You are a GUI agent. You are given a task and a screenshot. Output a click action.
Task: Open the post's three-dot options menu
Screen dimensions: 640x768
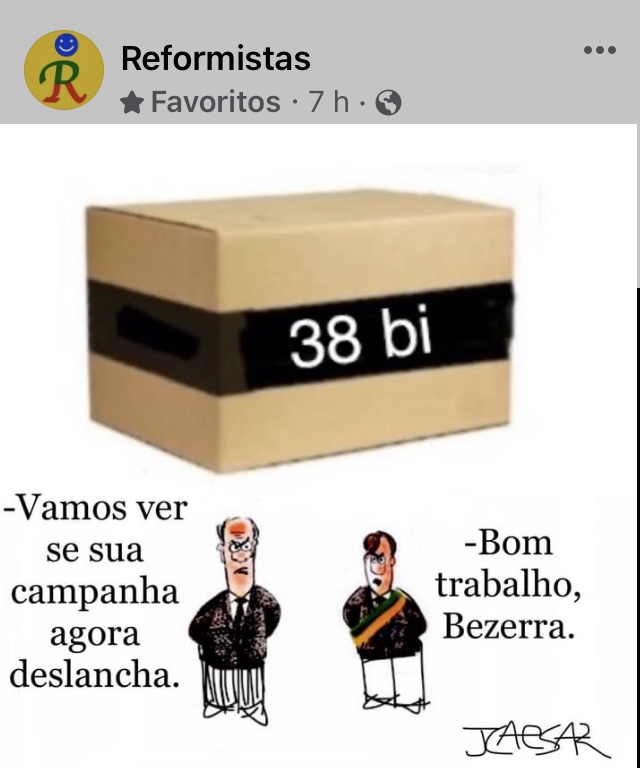pyautogui.click(x=599, y=51)
